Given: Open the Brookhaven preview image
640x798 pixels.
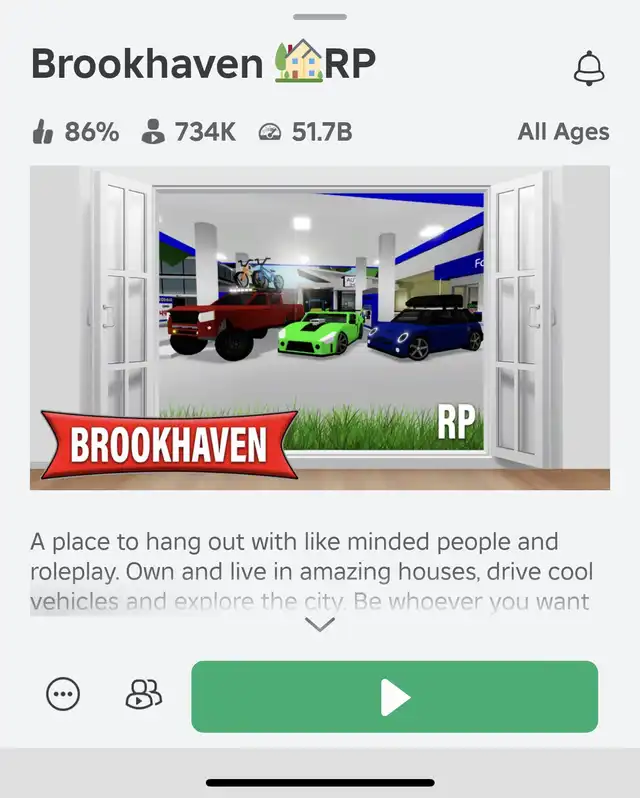Looking at the screenshot, I should click(x=320, y=328).
